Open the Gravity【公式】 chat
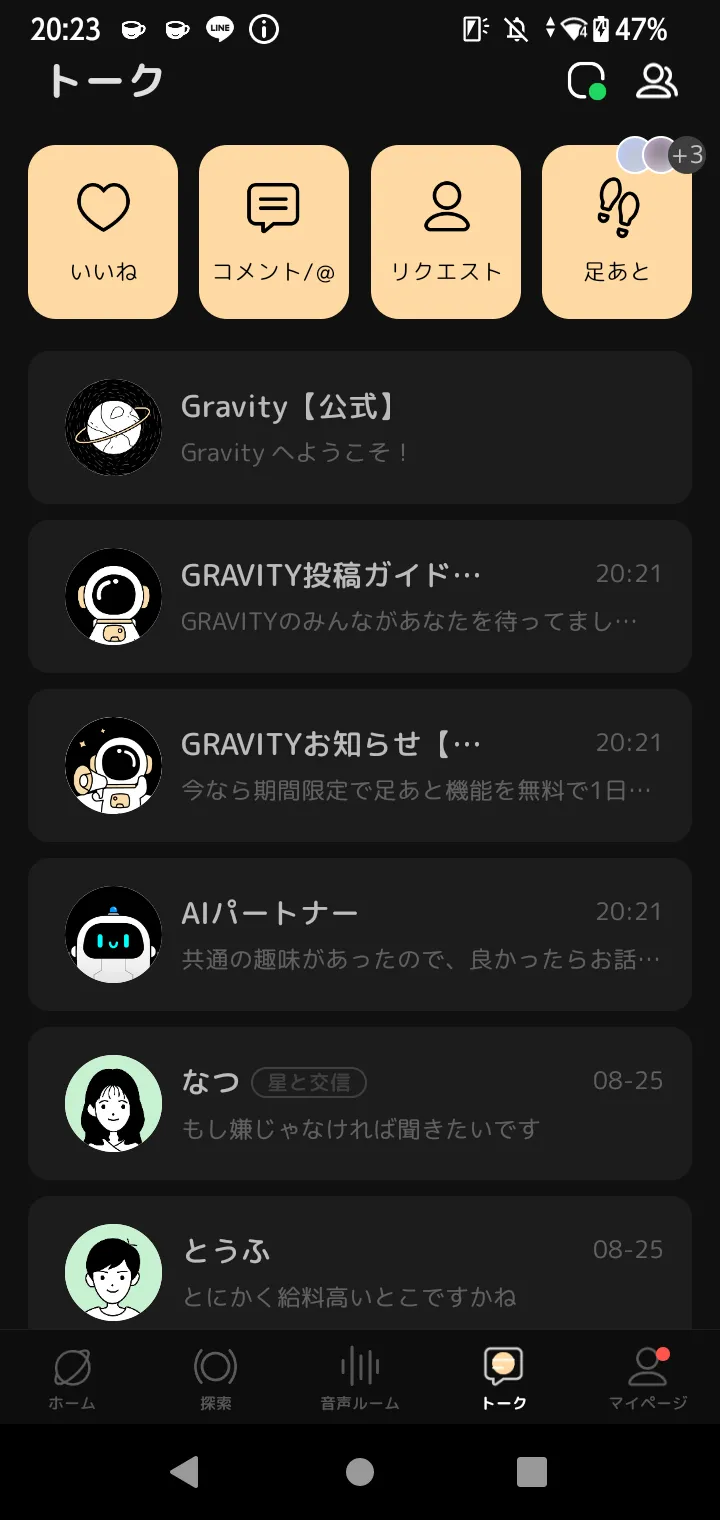720x1520 pixels. (360, 427)
